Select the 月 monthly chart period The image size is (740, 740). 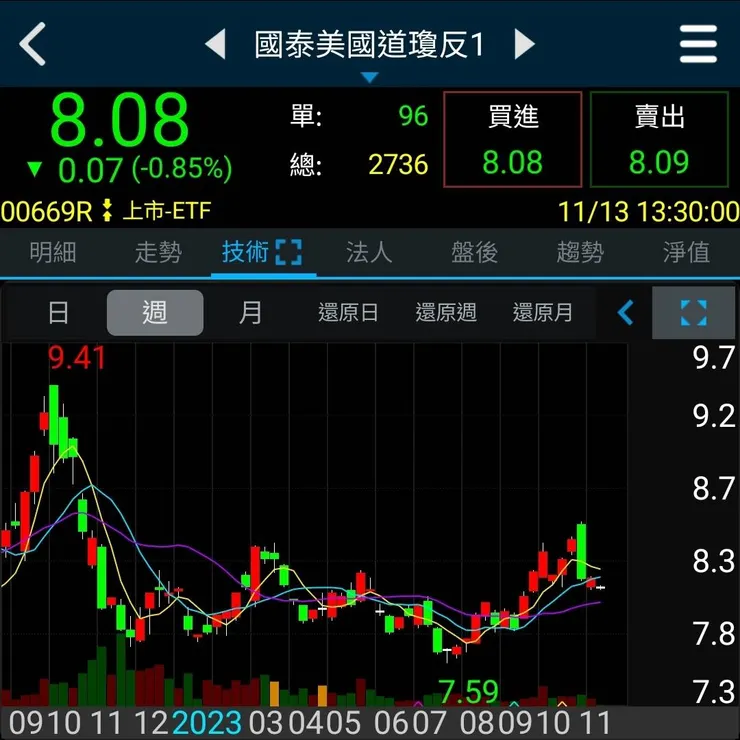coord(250,313)
